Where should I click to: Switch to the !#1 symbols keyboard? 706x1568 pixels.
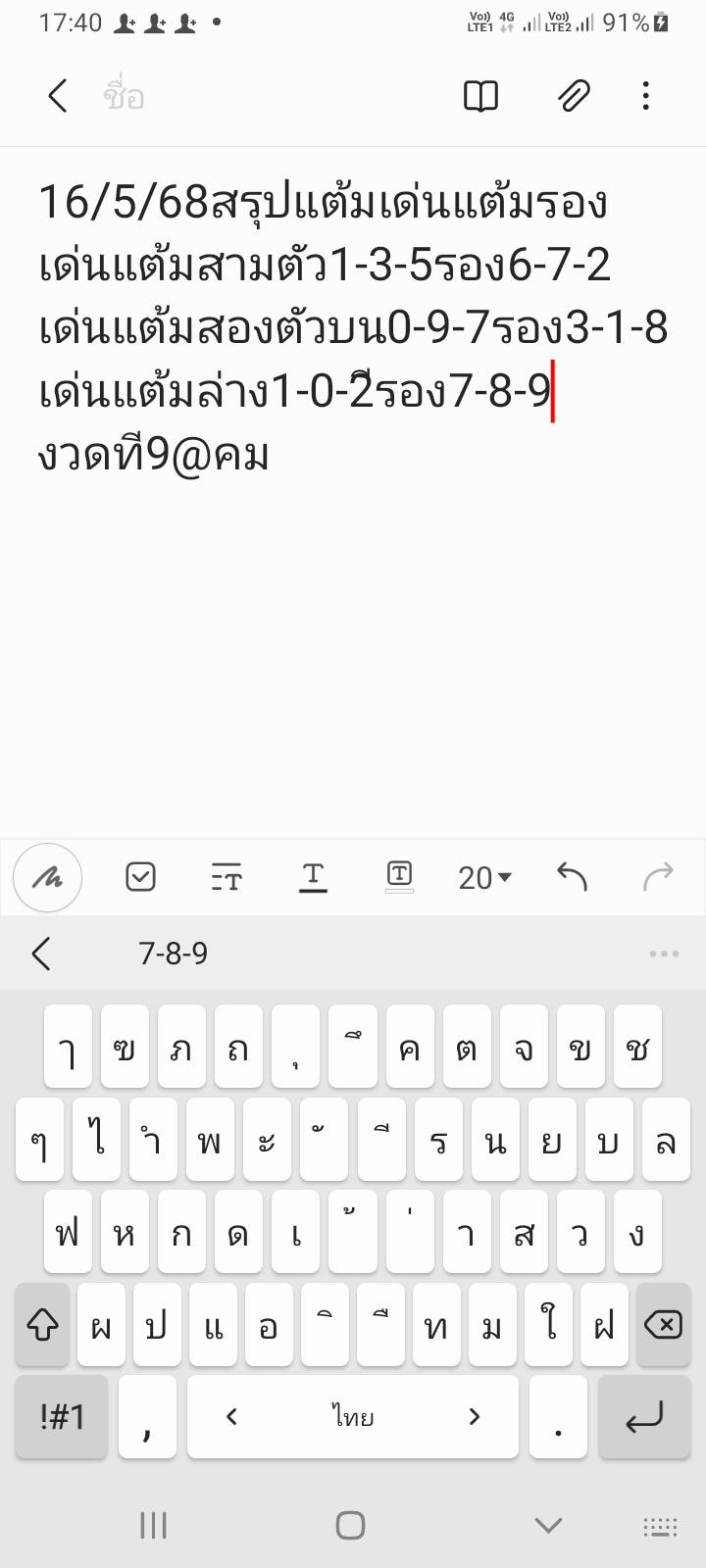pyautogui.click(x=62, y=1416)
